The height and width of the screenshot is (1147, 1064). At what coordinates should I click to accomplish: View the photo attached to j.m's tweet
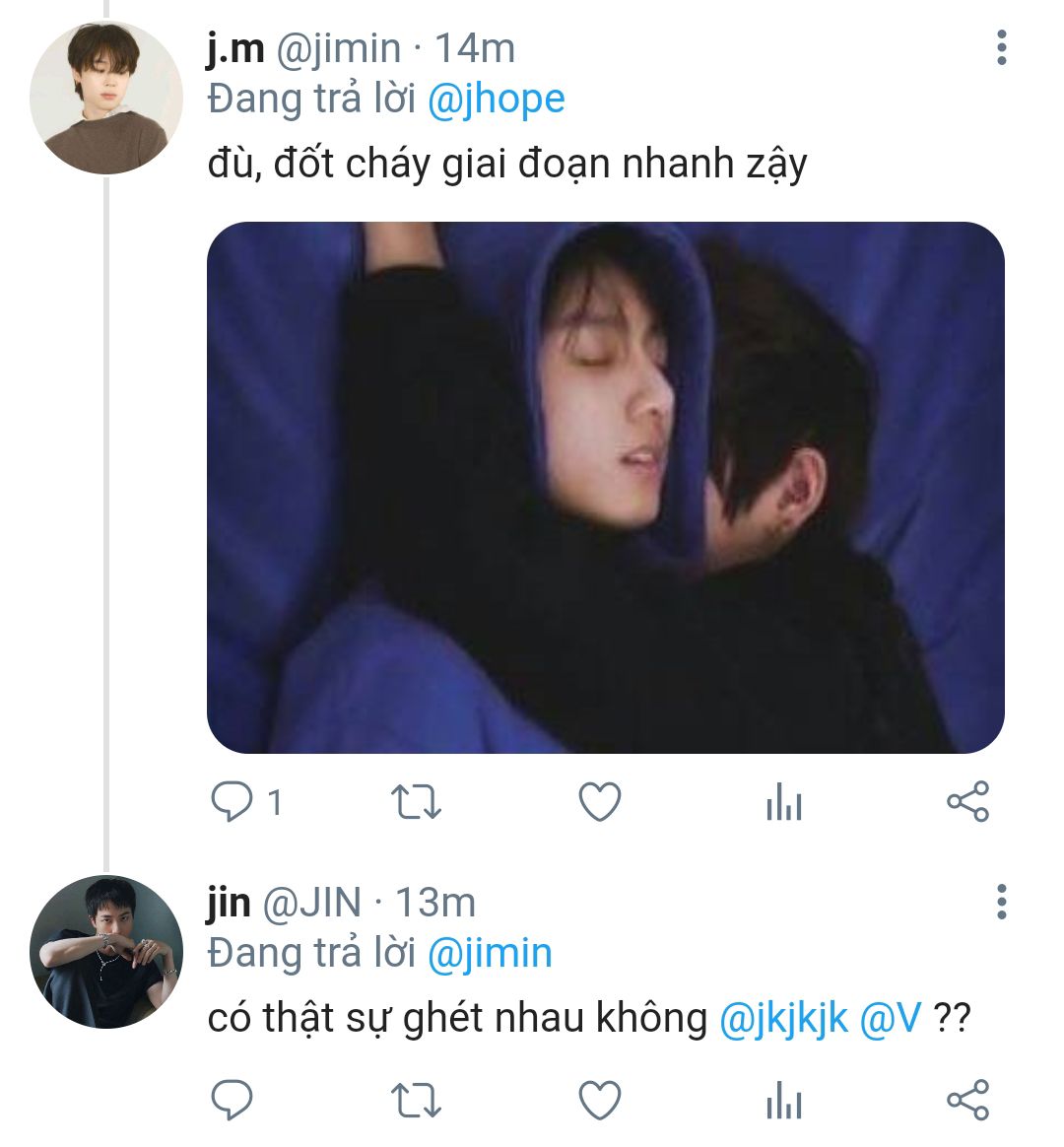(605, 488)
